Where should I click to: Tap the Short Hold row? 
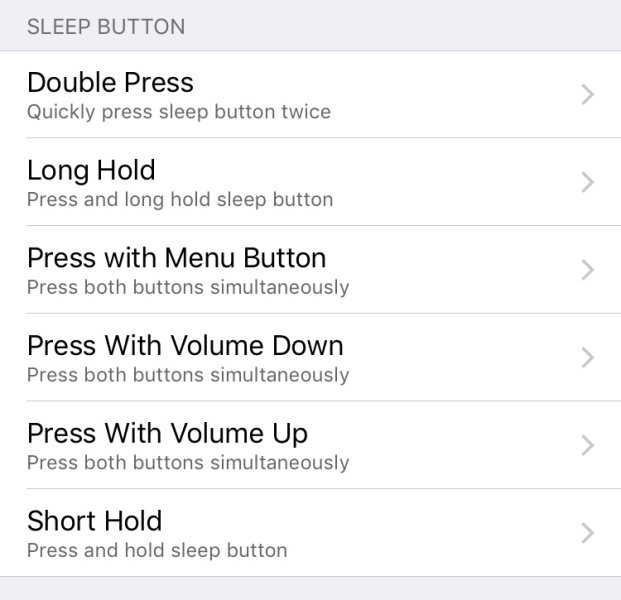pyautogui.click(x=310, y=533)
